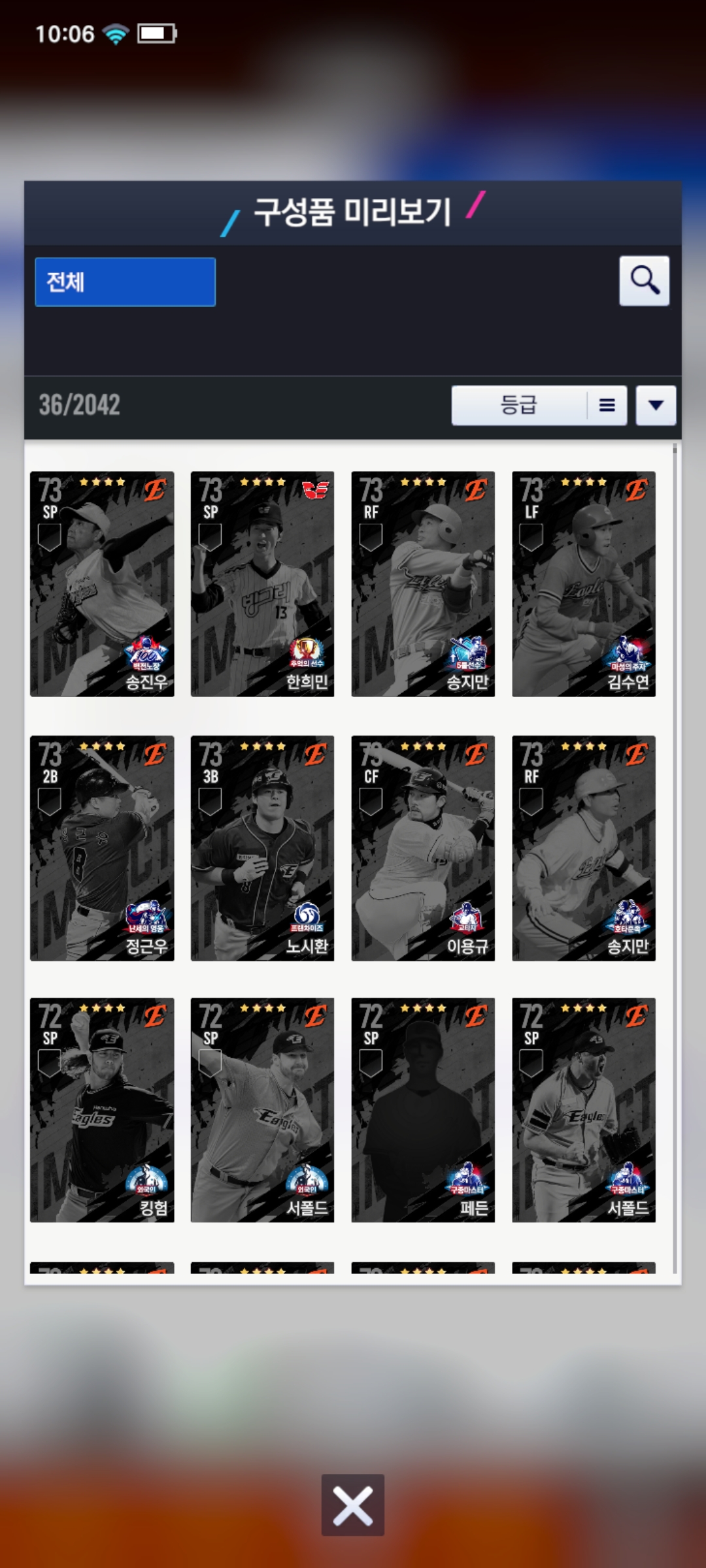View the 서폴드 card with the 외국인 badge
The width and height of the screenshot is (706, 1568).
[262, 1109]
